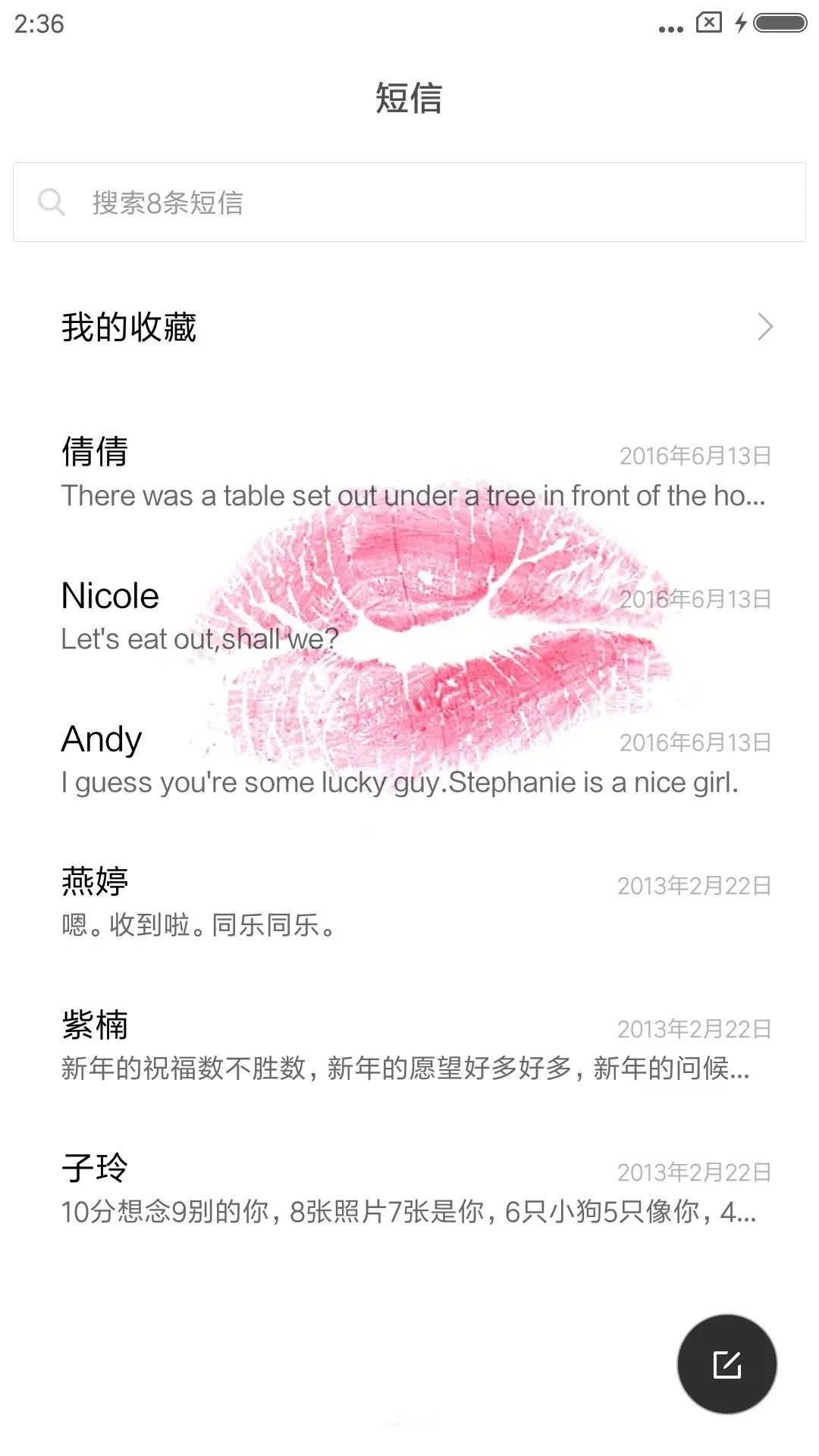This screenshot has width=819, height=1456.
Task: Tap the 2016年6月13日 date next to Andy
Action: click(695, 742)
